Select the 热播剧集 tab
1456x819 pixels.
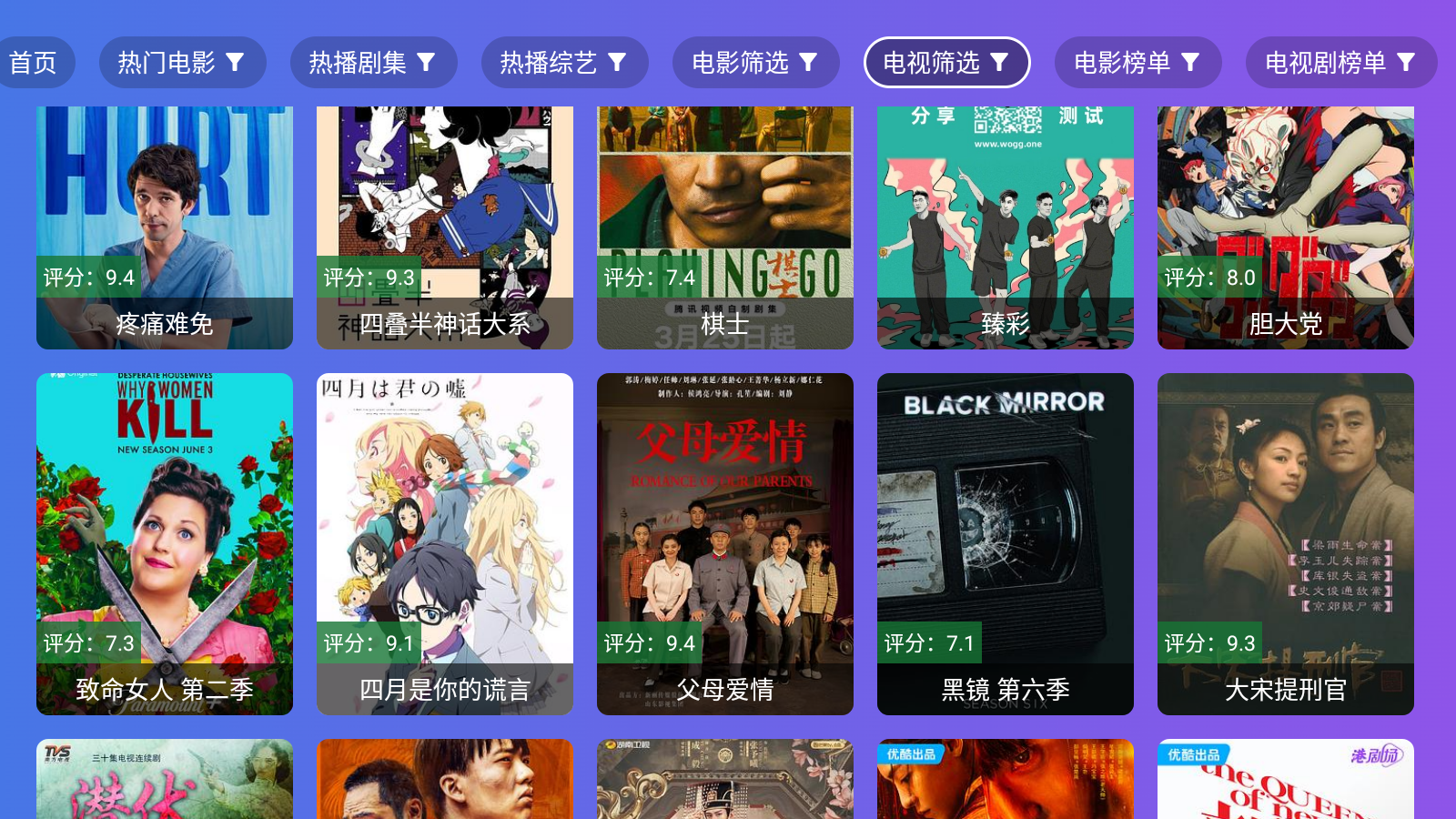coord(373,63)
